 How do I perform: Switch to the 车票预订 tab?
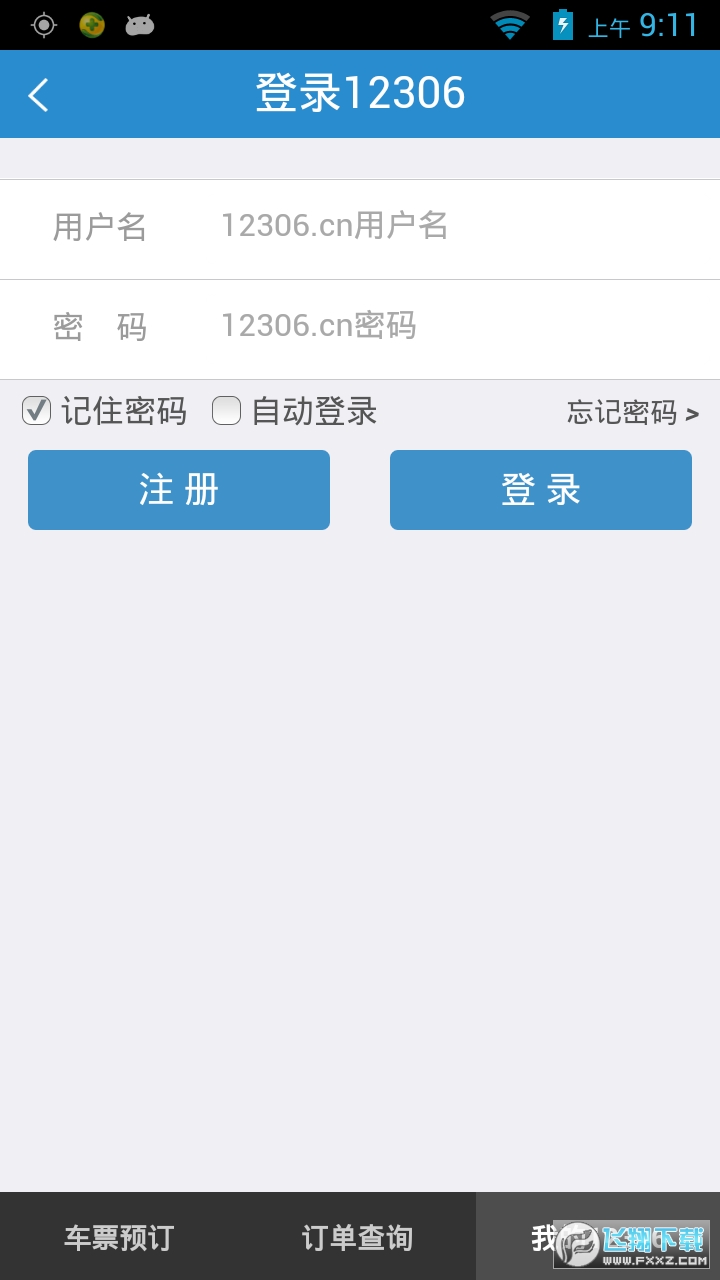coord(119,1238)
